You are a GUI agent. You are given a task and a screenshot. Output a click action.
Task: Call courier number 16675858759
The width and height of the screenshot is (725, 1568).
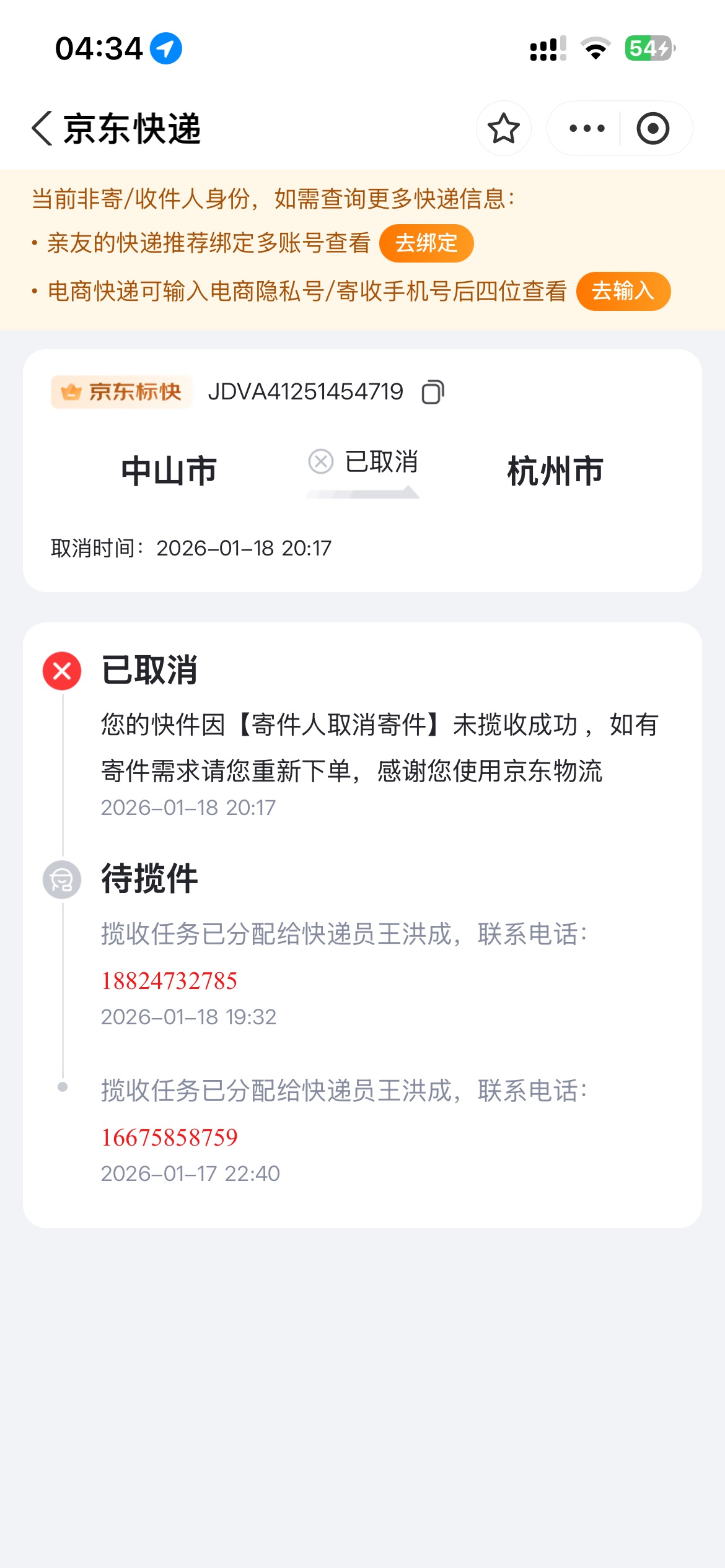coord(169,1138)
